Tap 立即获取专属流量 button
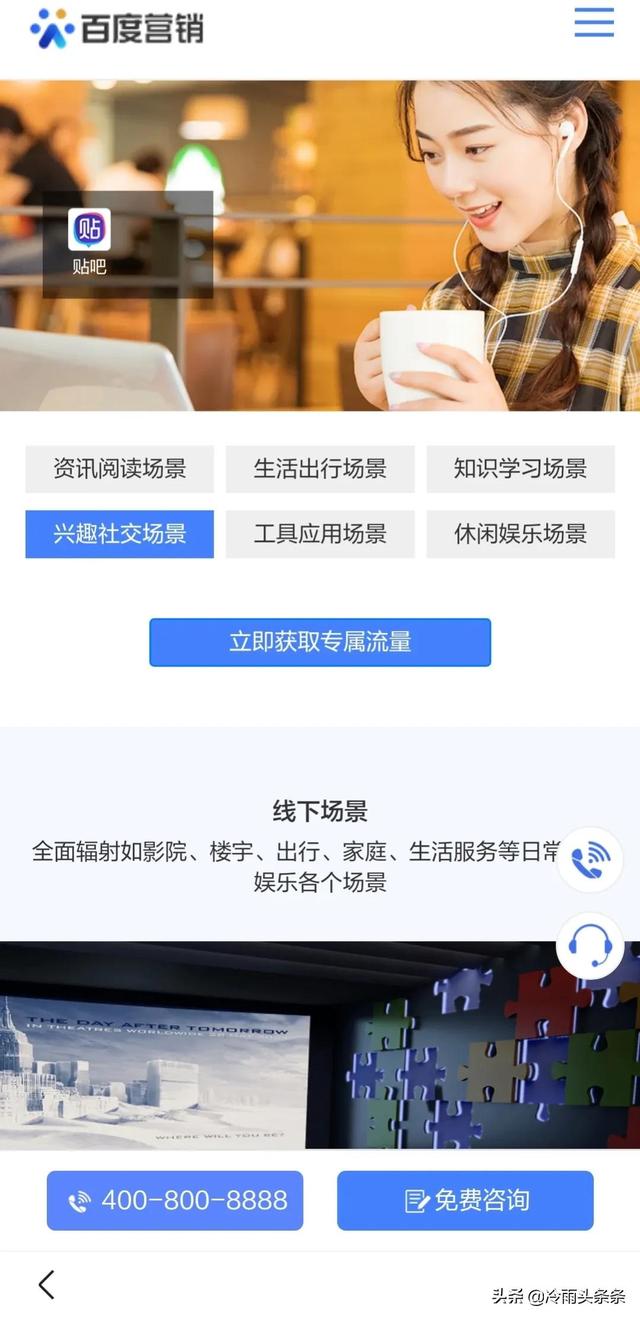 (x=320, y=642)
